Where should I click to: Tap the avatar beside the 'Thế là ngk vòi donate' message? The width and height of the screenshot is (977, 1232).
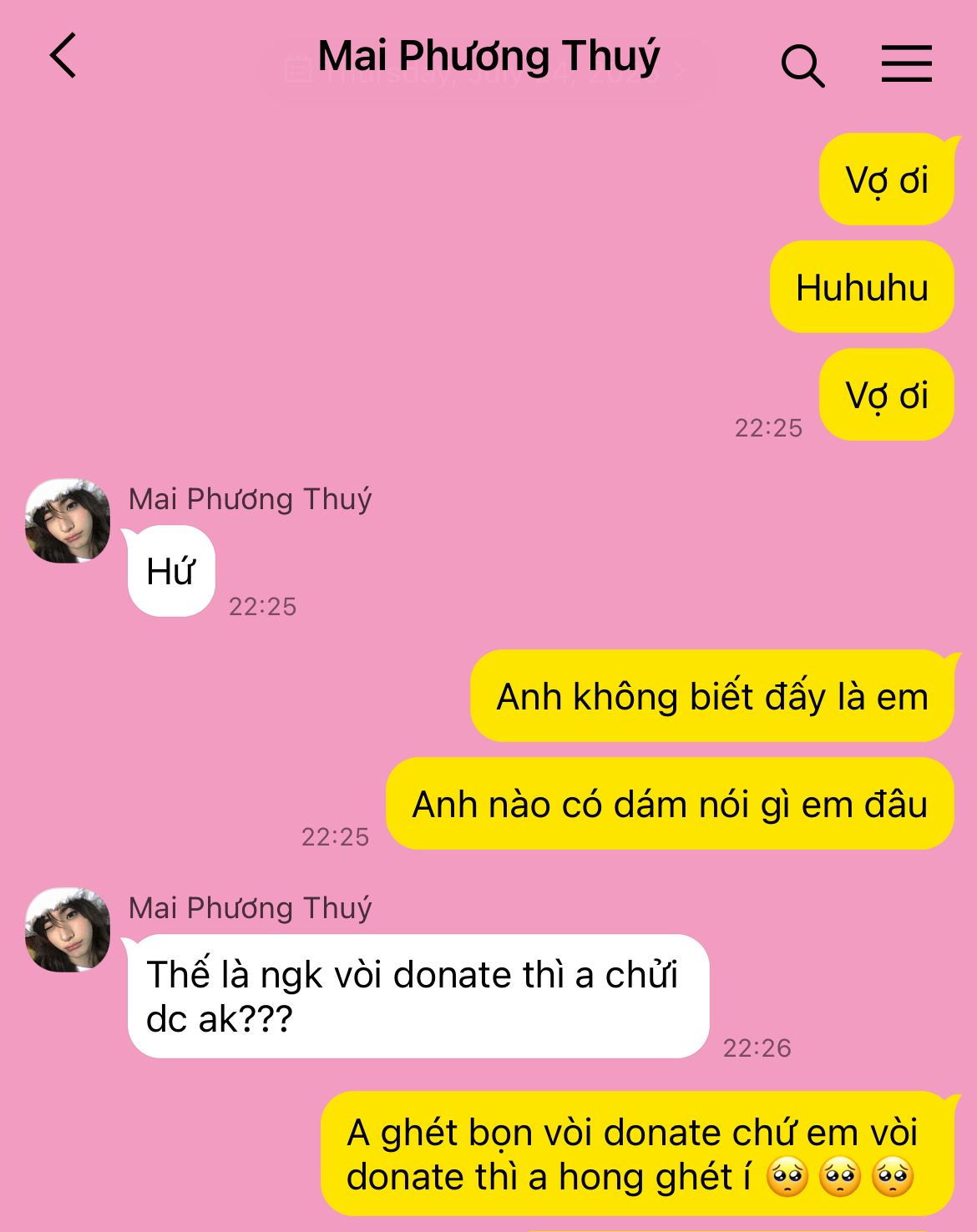tap(68, 930)
